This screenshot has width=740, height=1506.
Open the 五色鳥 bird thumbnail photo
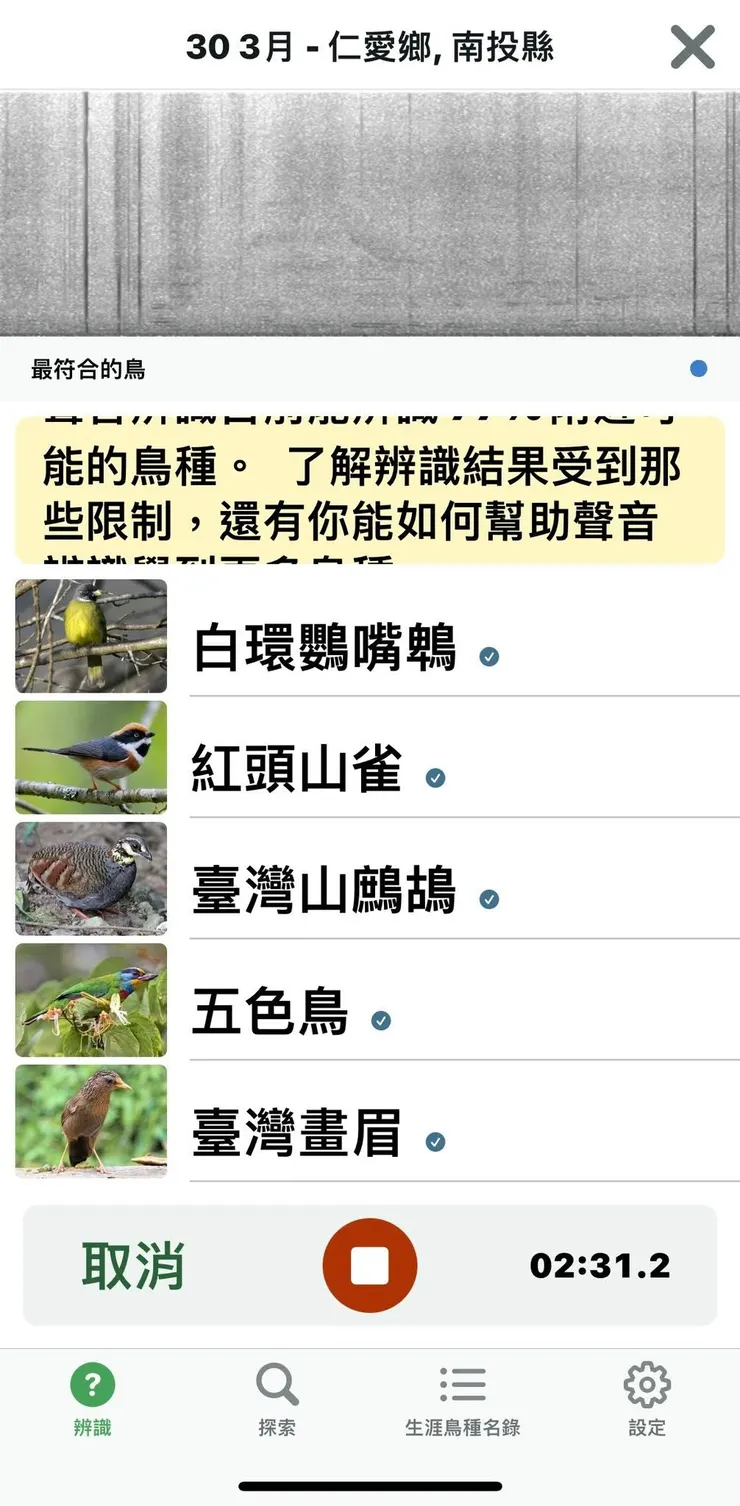coord(90,1000)
